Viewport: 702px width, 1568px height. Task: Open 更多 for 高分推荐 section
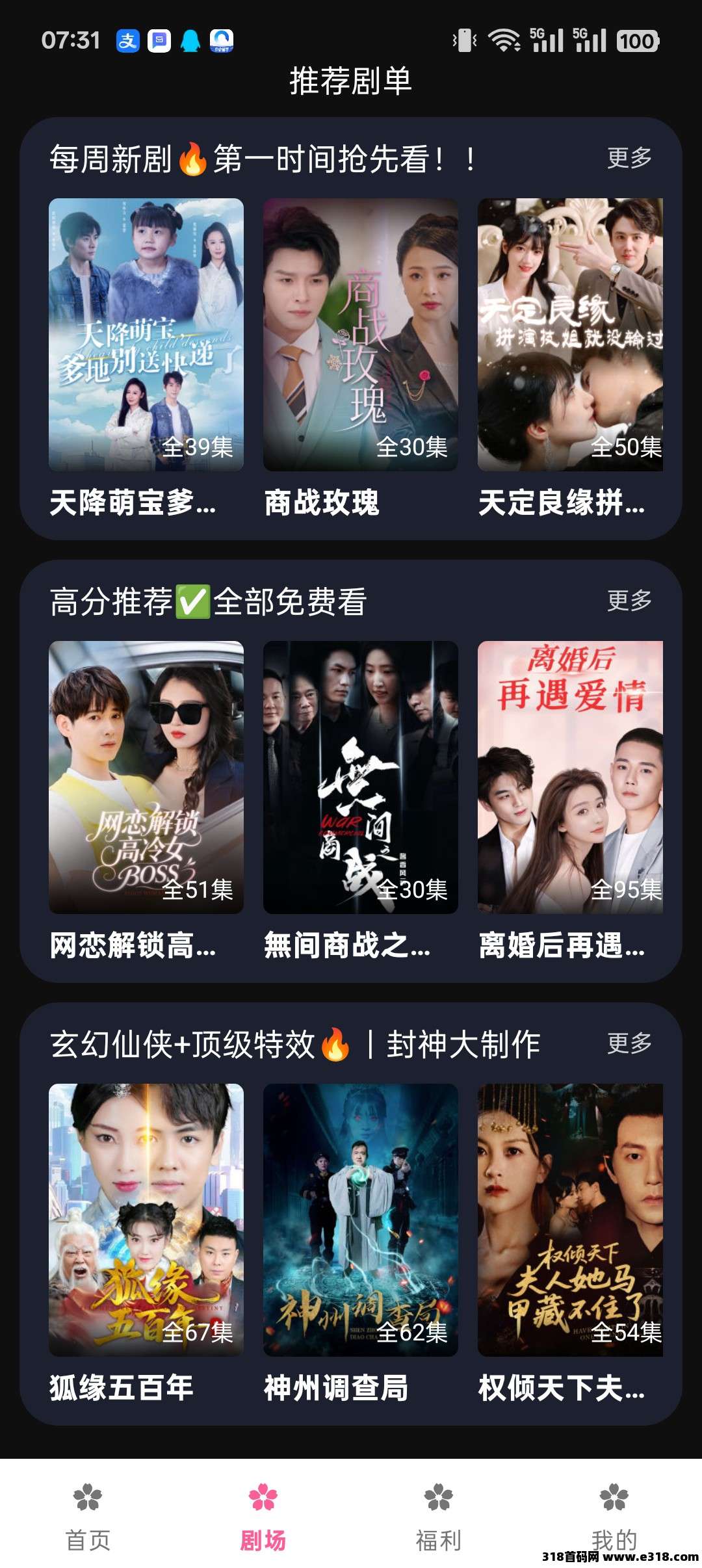point(629,601)
